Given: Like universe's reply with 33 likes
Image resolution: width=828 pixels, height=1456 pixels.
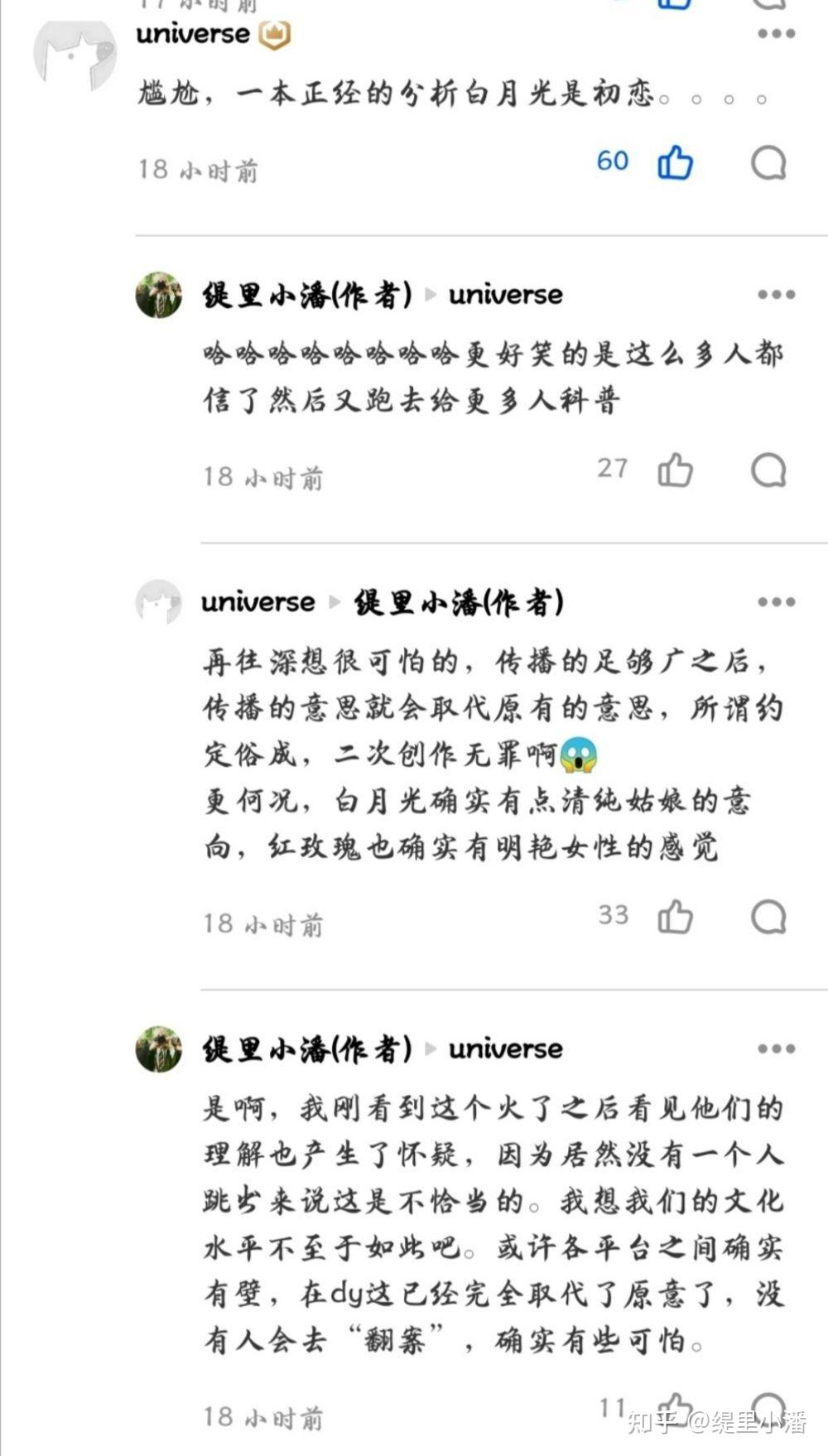Looking at the screenshot, I should coord(675,917).
